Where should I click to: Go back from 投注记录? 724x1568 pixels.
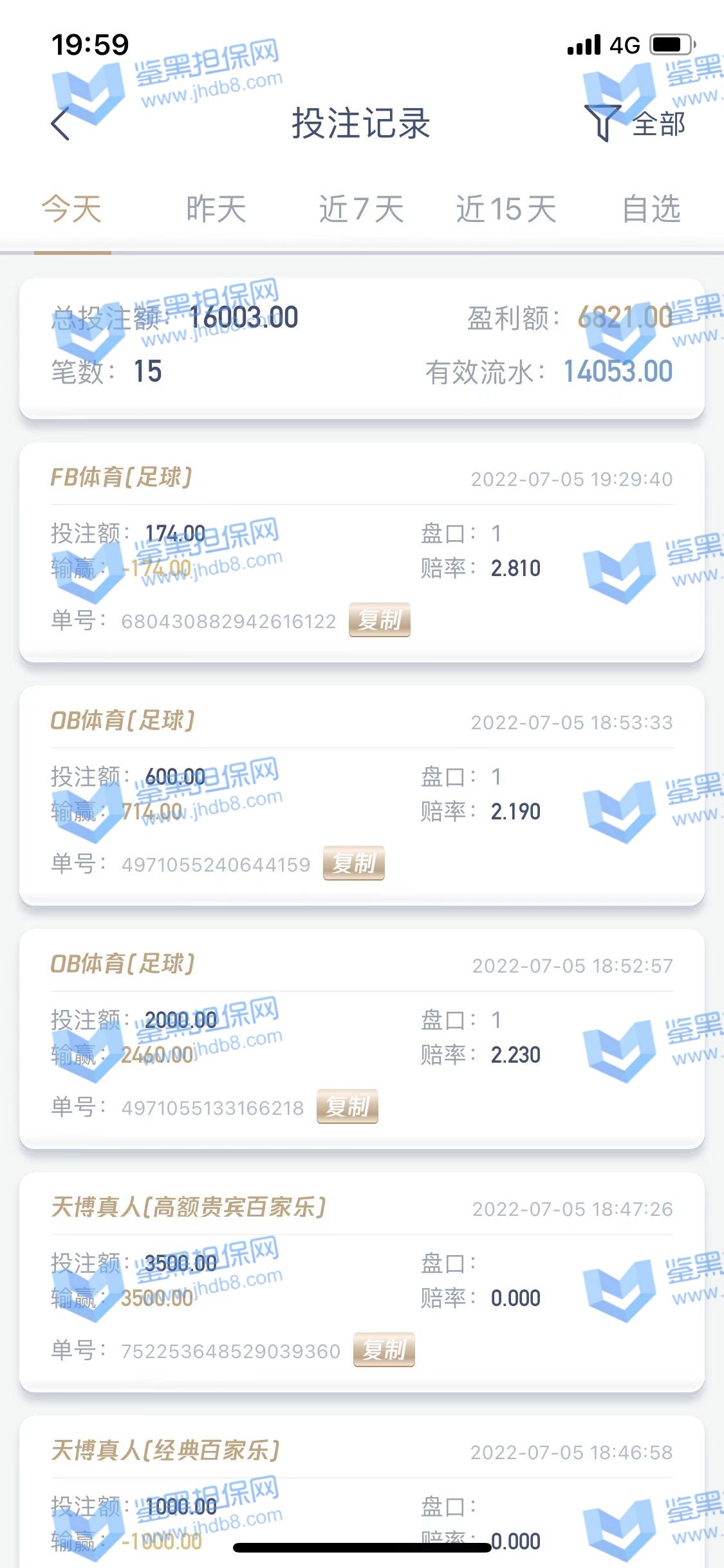coord(60,124)
